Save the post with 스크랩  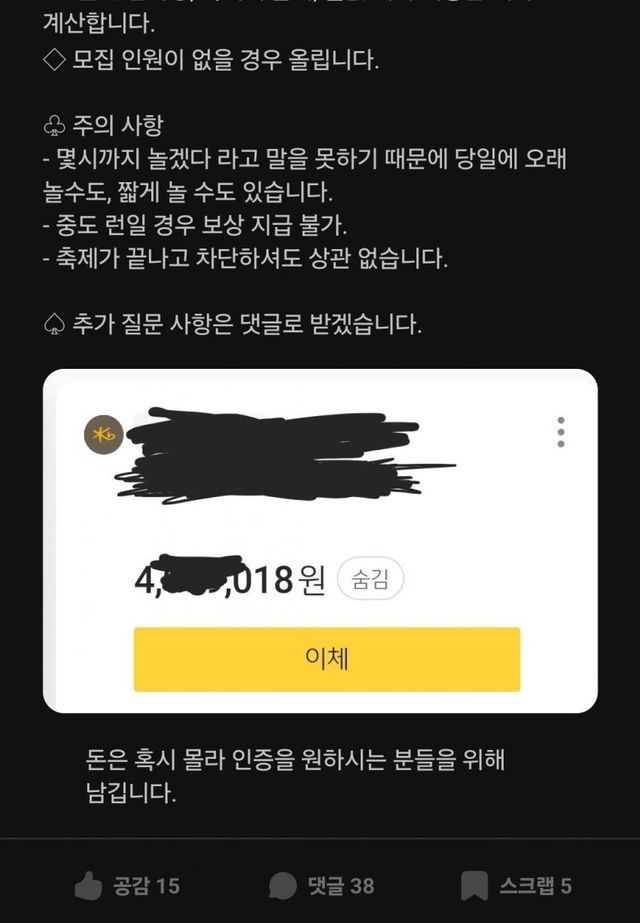(515, 885)
